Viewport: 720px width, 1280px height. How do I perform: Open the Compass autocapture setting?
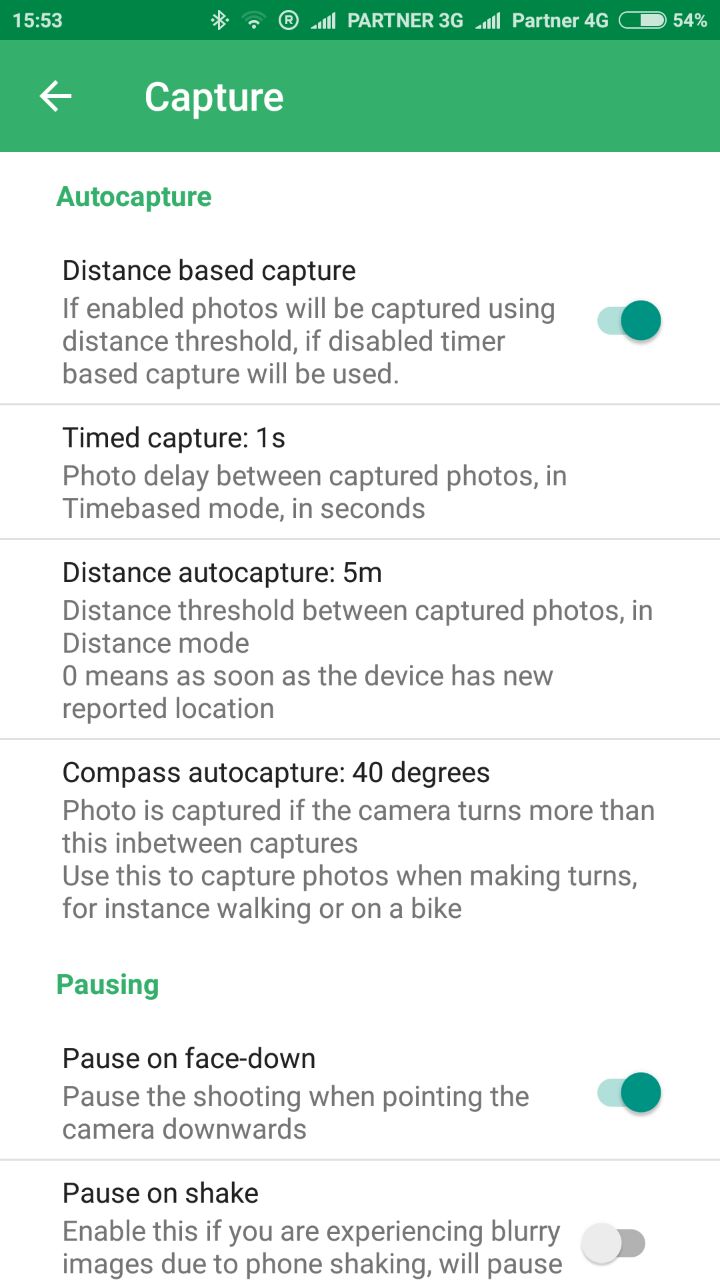pos(360,840)
